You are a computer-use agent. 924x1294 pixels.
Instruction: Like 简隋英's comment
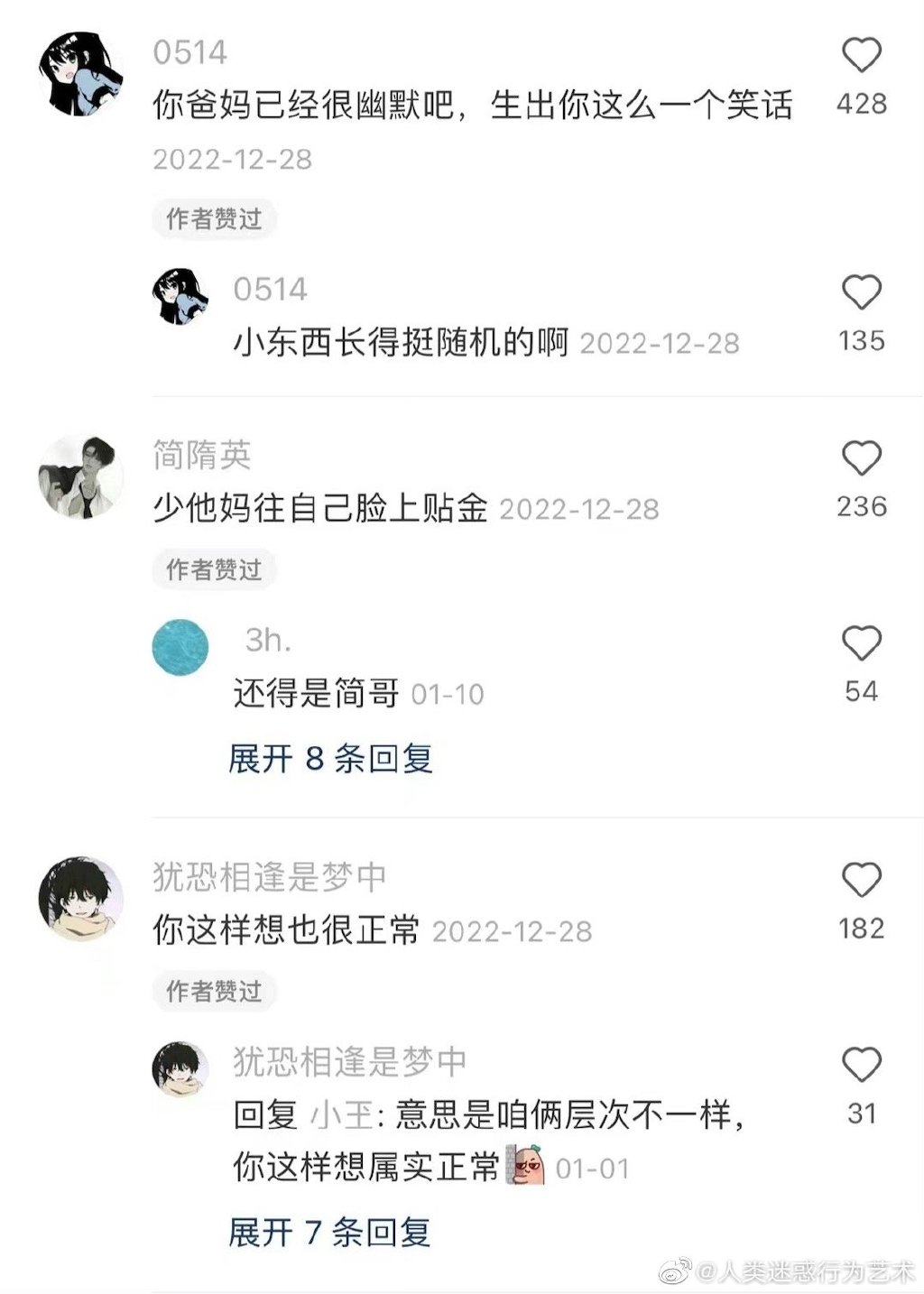pyautogui.click(x=861, y=459)
